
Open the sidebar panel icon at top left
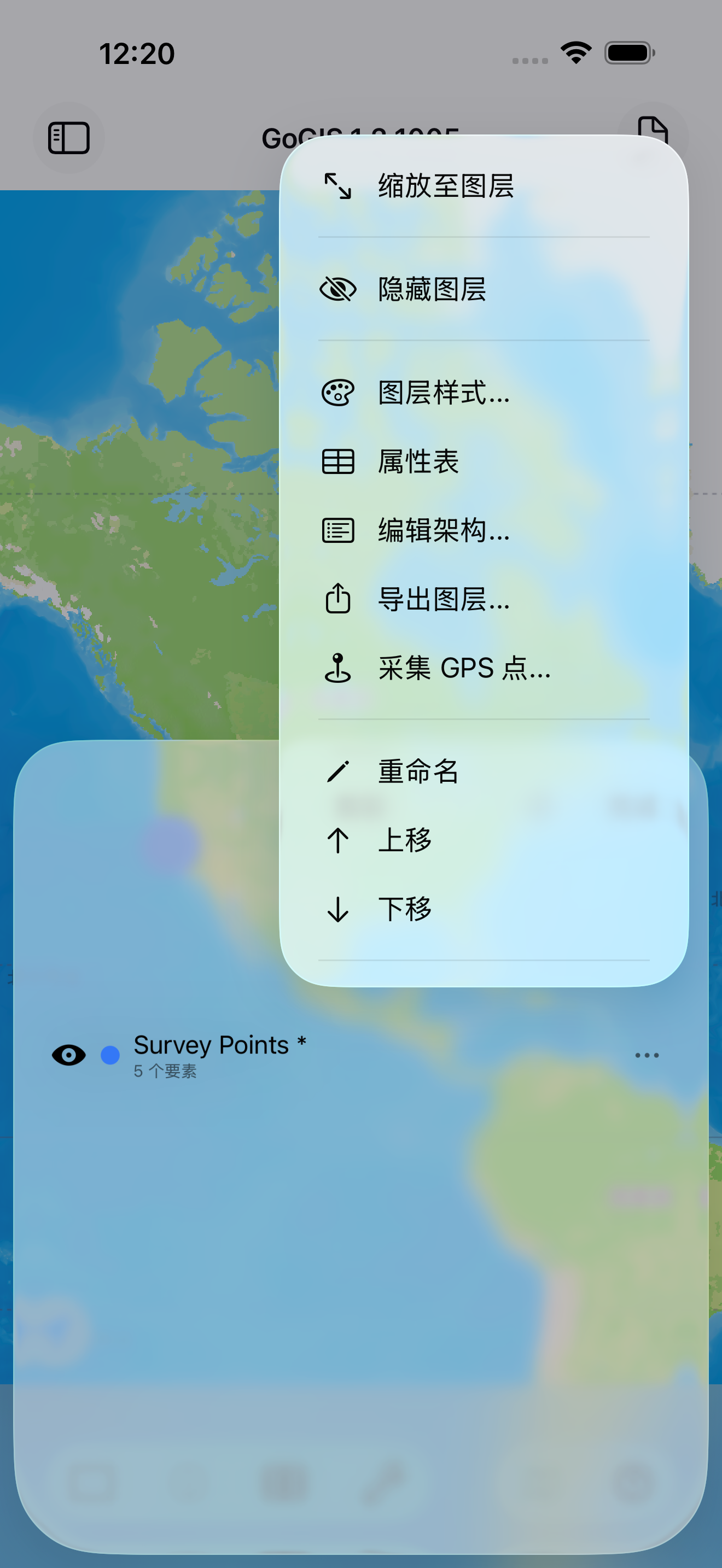coord(68,137)
